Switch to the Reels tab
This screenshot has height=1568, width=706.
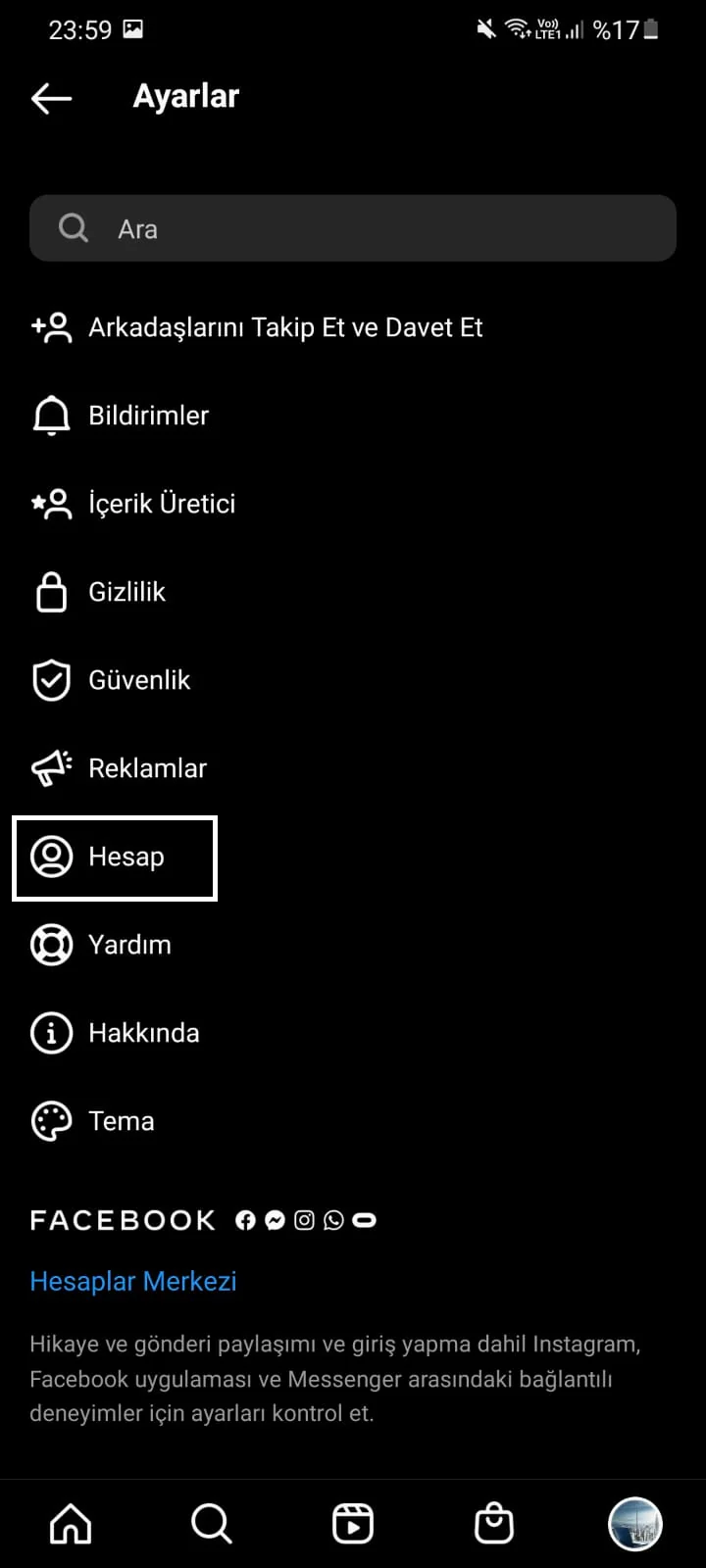(353, 1524)
